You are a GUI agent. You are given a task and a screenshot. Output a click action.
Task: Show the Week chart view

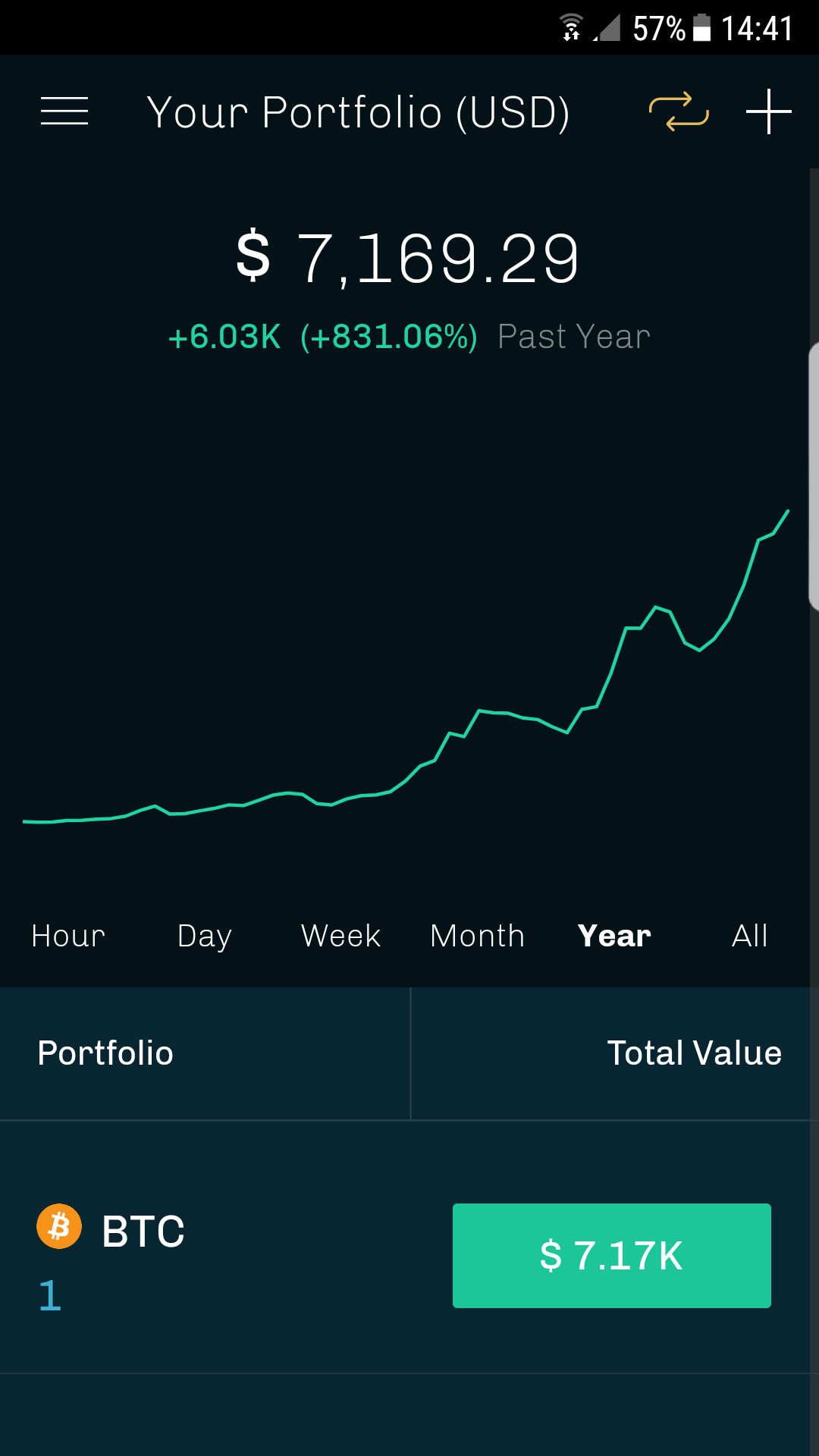(x=341, y=936)
